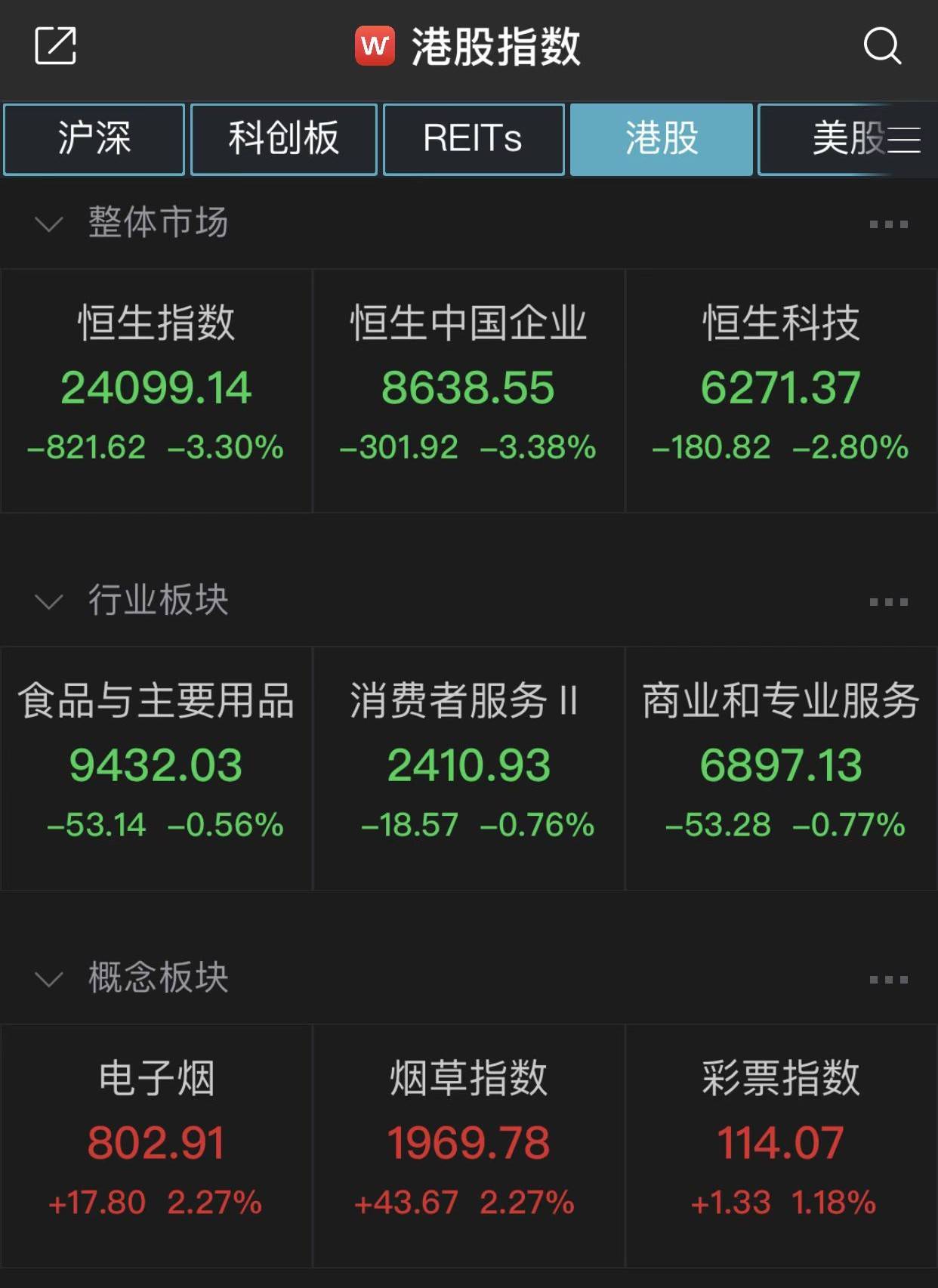938x1288 pixels.
Task: View the 电子烟 concept index details
Action: coord(156,1141)
